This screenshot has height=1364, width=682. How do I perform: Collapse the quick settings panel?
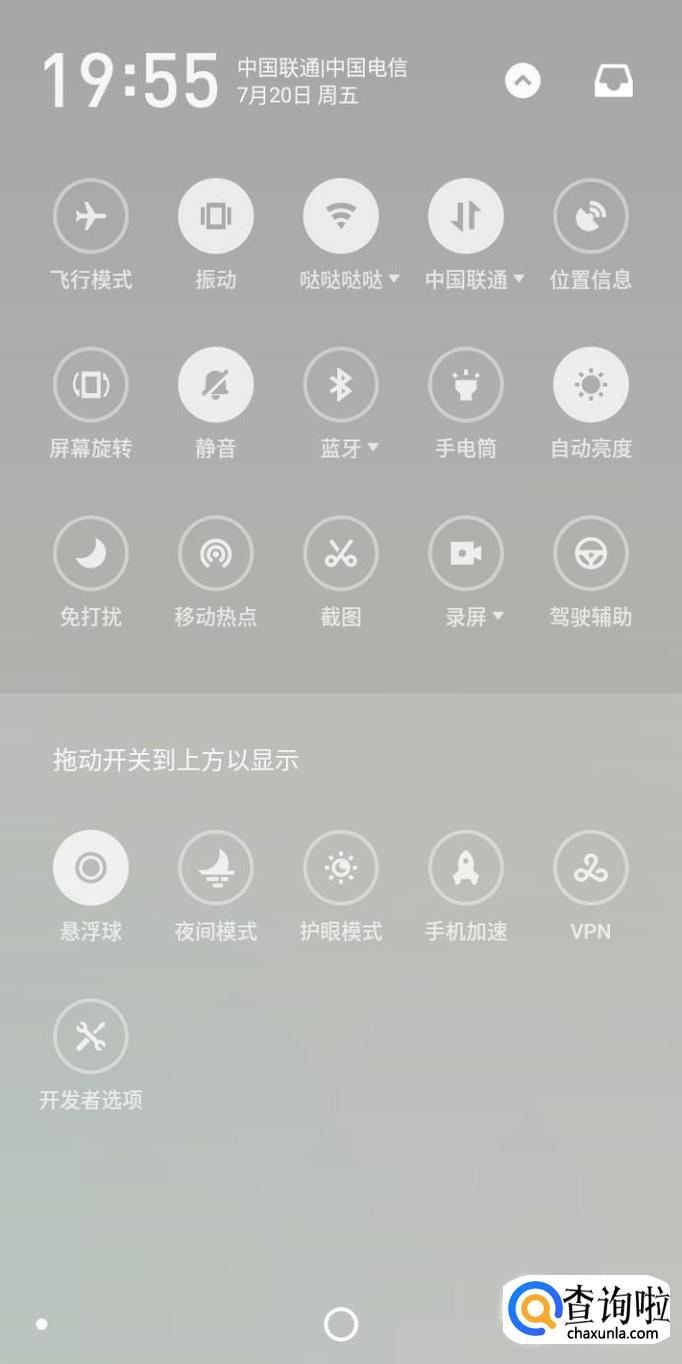pos(522,81)
